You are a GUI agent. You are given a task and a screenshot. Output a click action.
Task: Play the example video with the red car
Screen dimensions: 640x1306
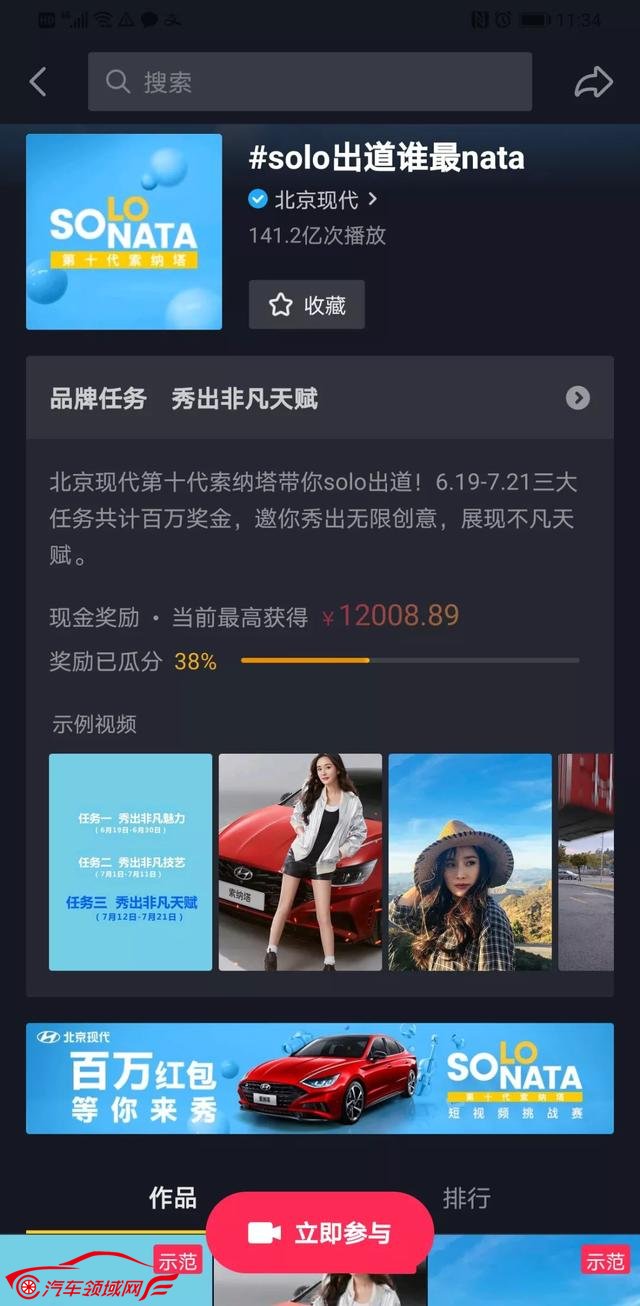(x=300, y=862)
